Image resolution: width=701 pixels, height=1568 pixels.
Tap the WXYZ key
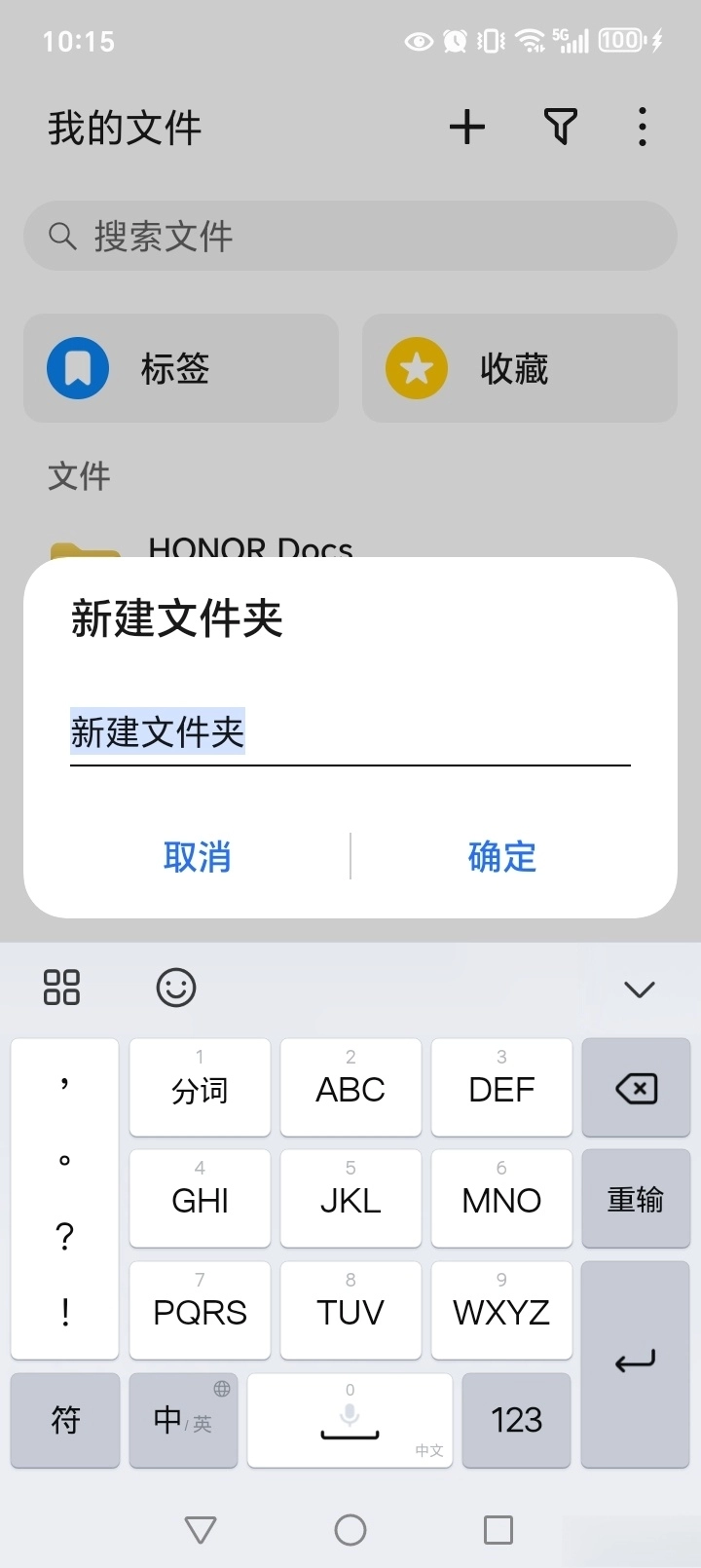[x=501, y=1310]
